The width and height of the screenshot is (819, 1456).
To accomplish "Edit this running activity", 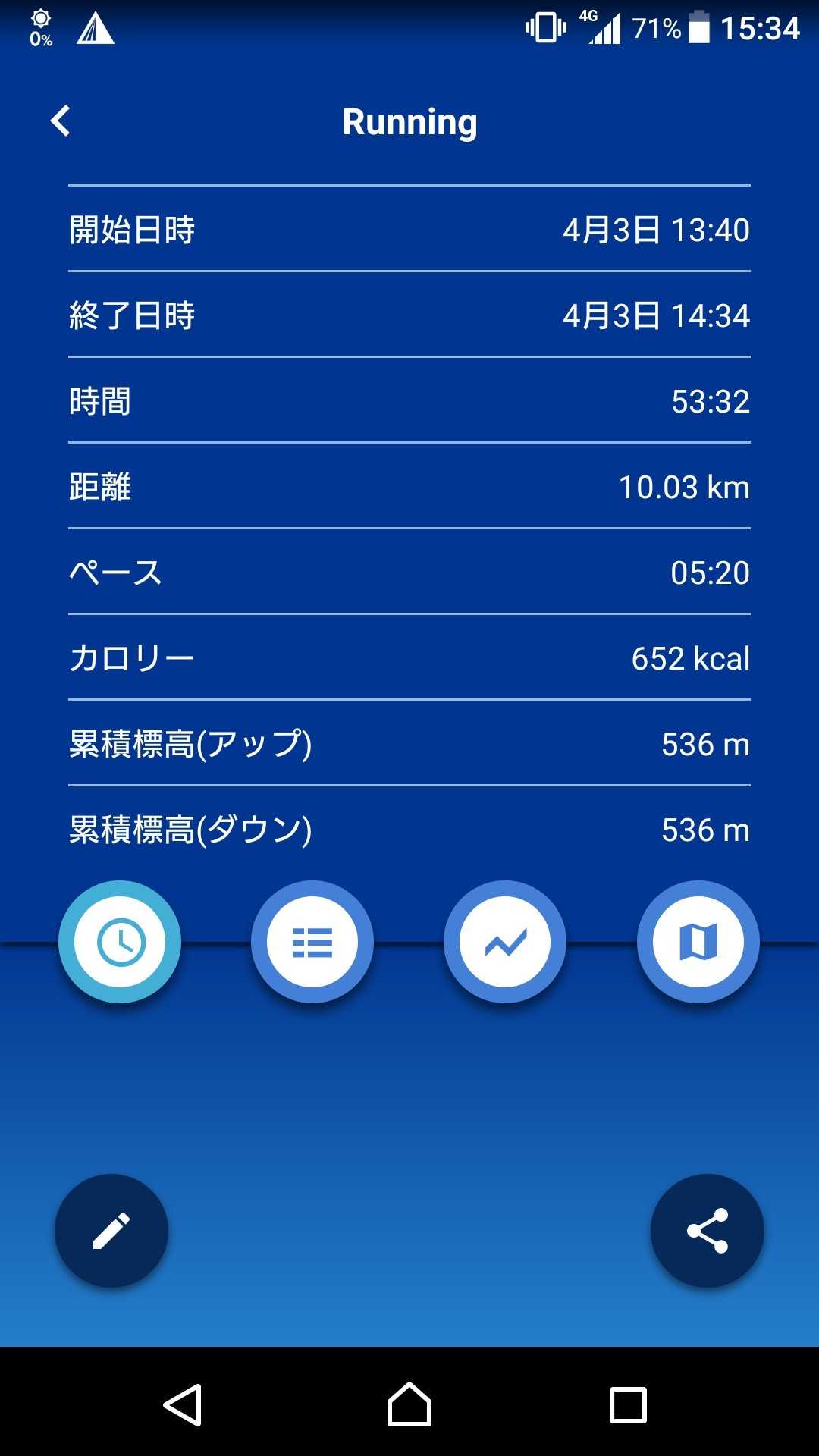I will pyautogui.click(x=111, y=1230).
